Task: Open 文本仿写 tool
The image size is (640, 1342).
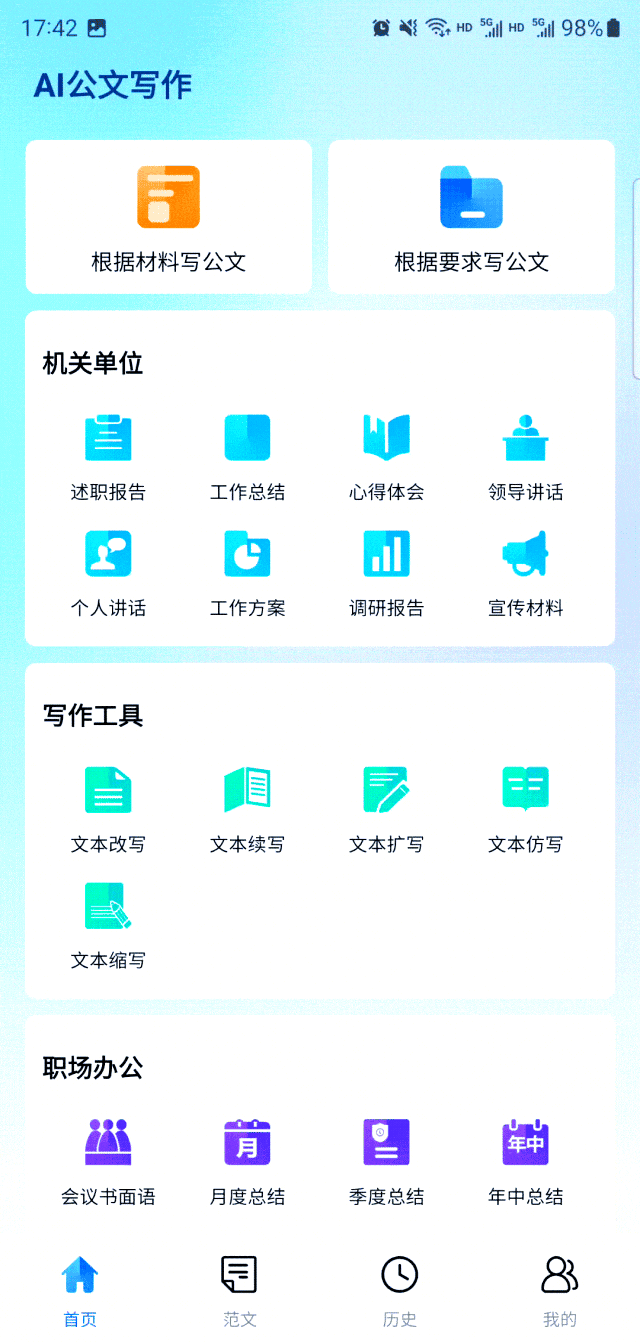Action: pos(525,810)
